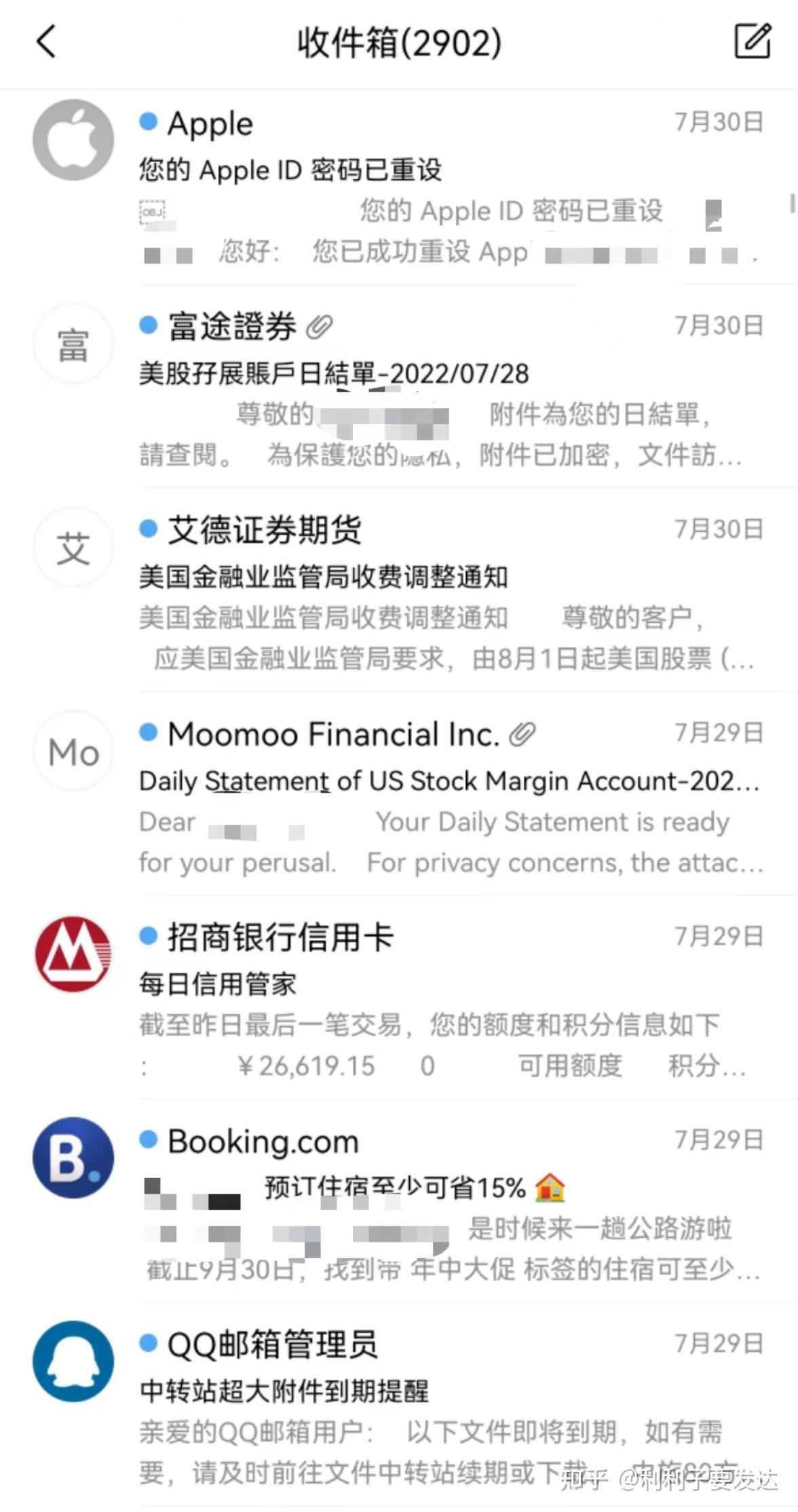
Task: Compose a new email
Action: (753, 41)
